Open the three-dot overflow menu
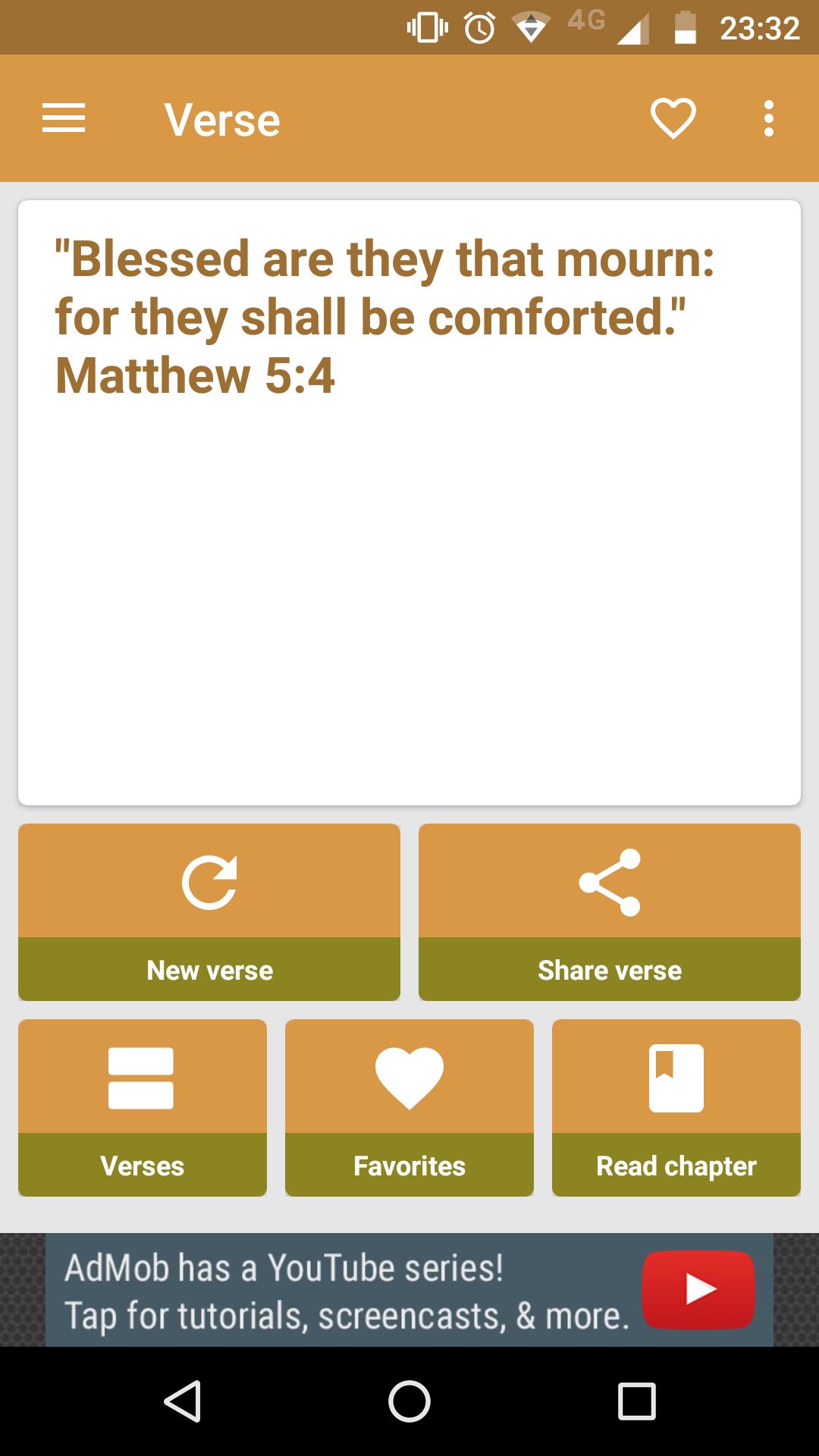This screenshot has width=819, height=1456. pos(769,119)
